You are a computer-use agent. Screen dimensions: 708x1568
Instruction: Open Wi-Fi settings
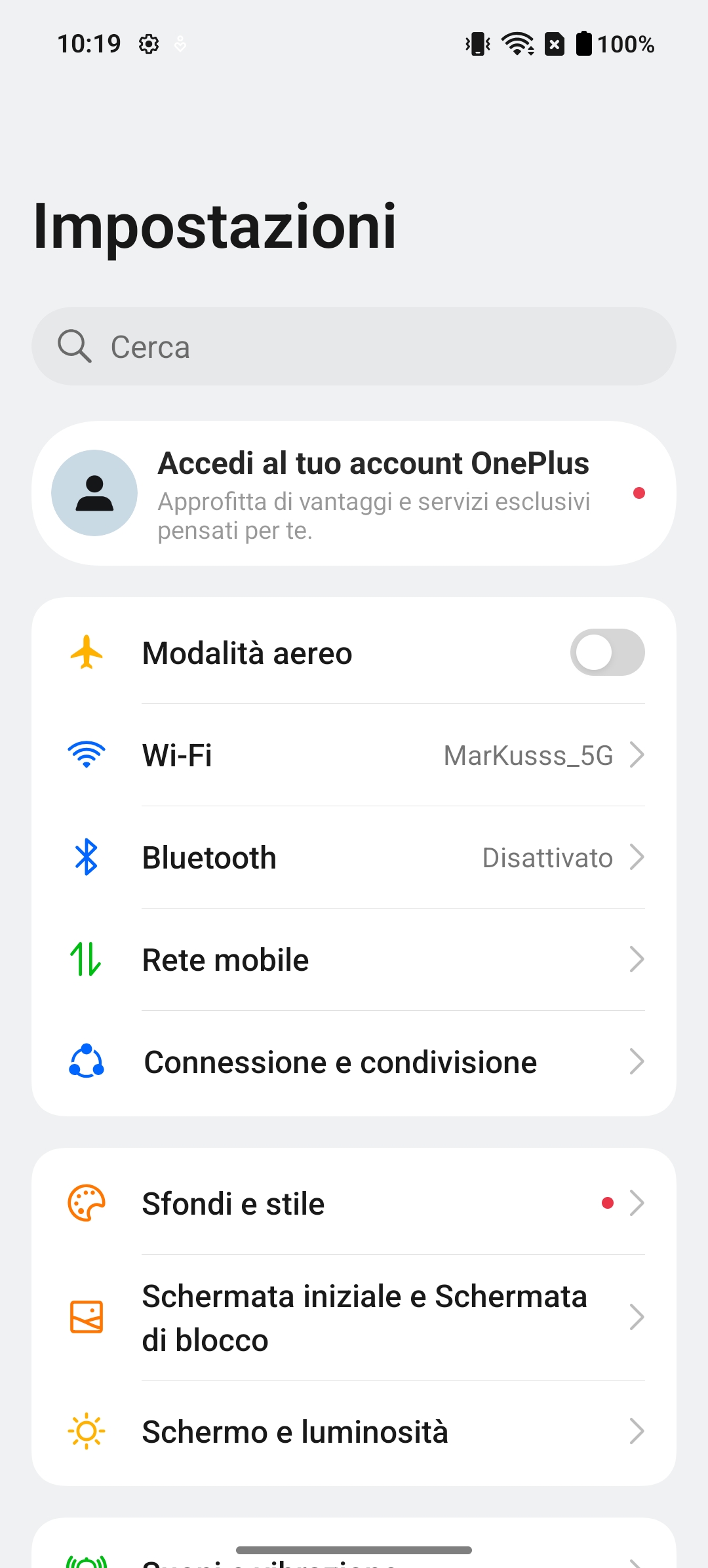pyautogui.click(x=354, y=755)
